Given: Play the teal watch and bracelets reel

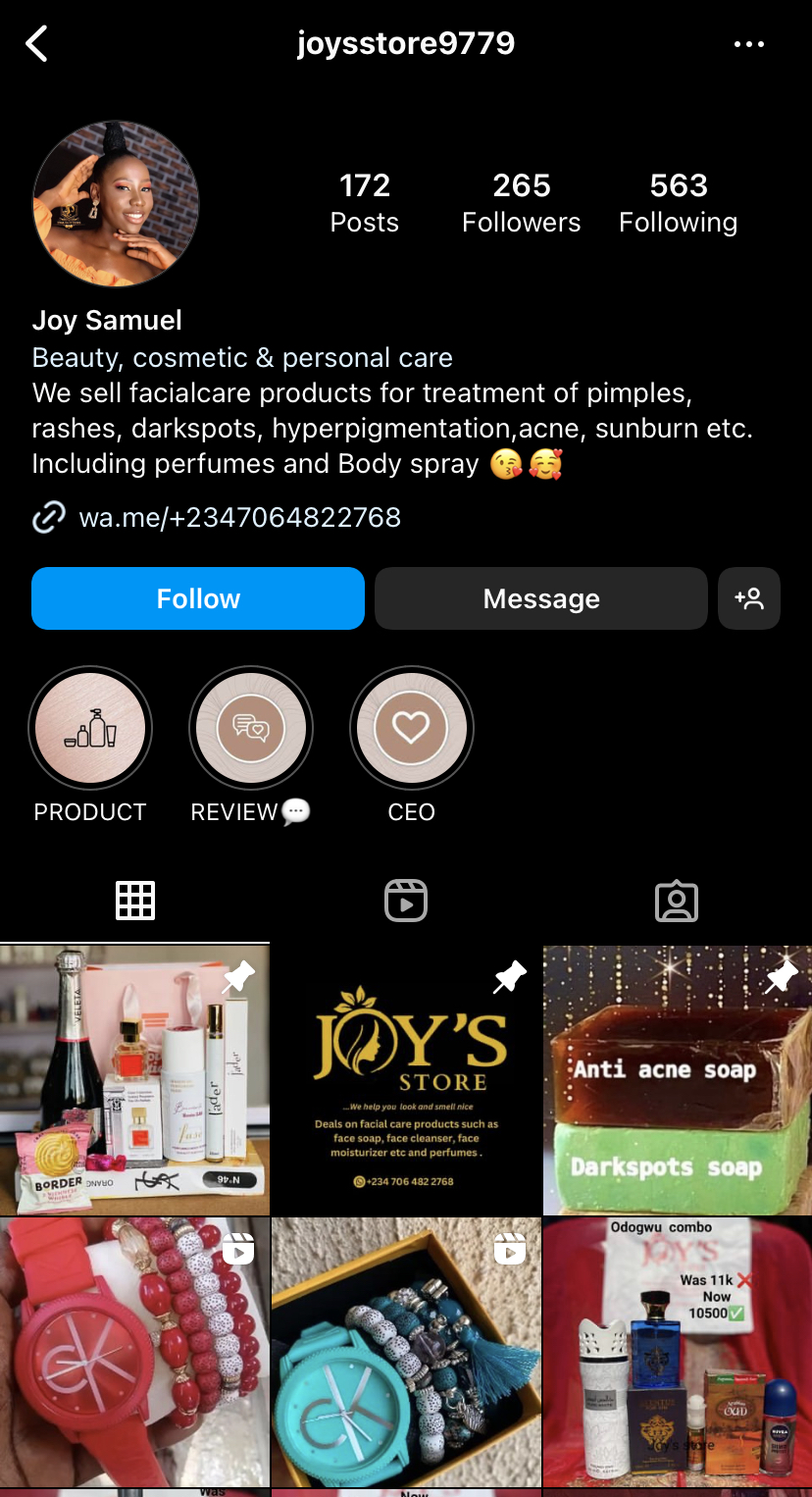Looking at the screenshot, I should point(406,1354).
